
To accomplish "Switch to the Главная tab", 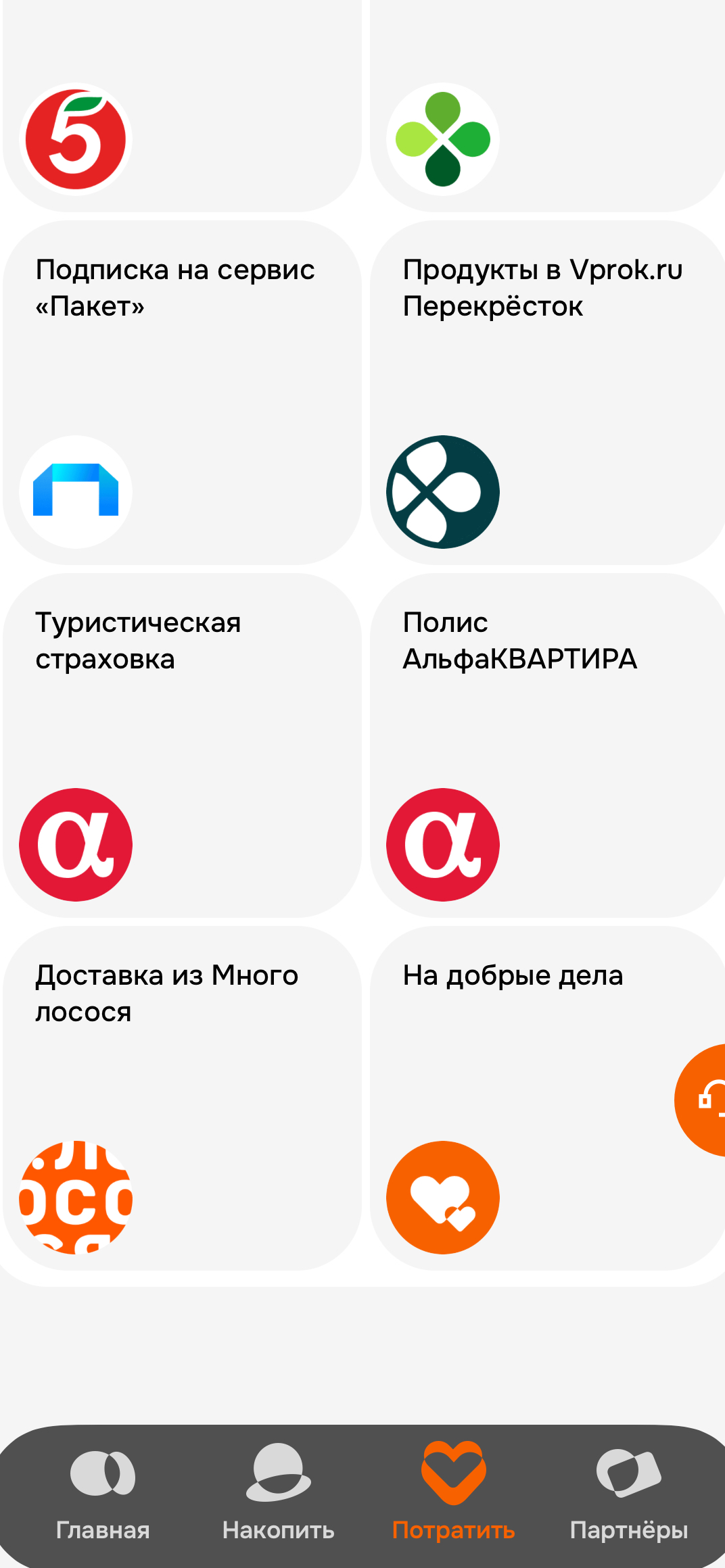I will tap(103, 1492).
